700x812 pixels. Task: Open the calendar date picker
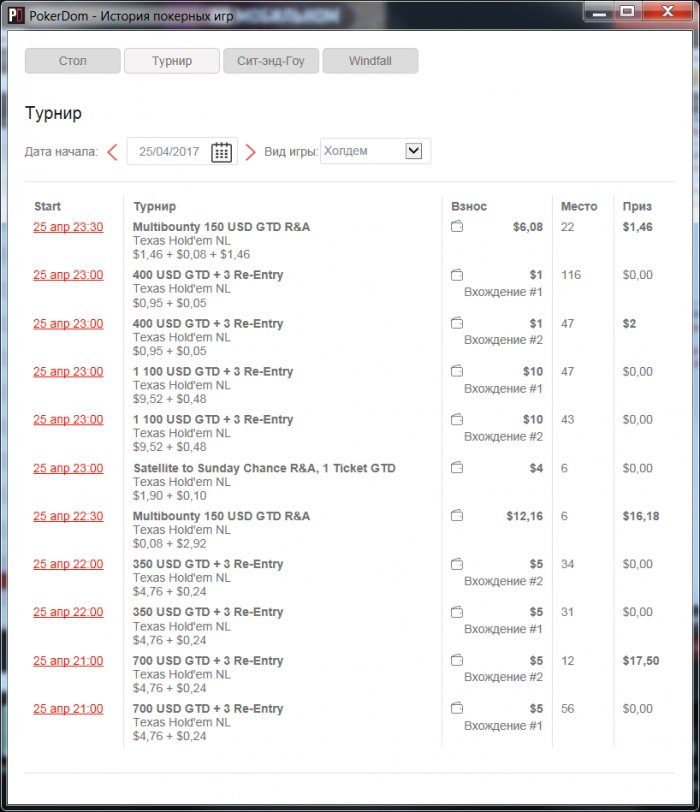[222, 152]
